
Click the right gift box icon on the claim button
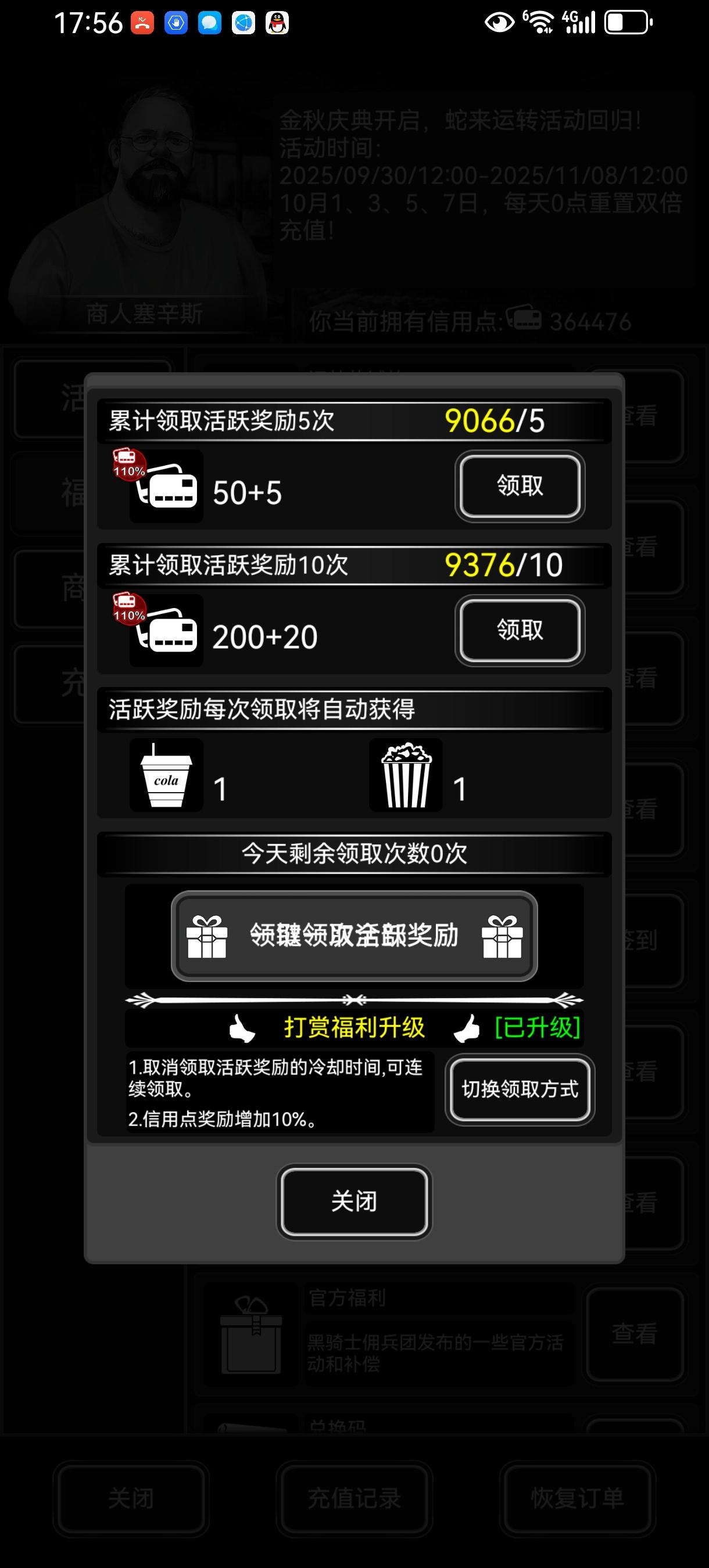click(x=503, y=937)
